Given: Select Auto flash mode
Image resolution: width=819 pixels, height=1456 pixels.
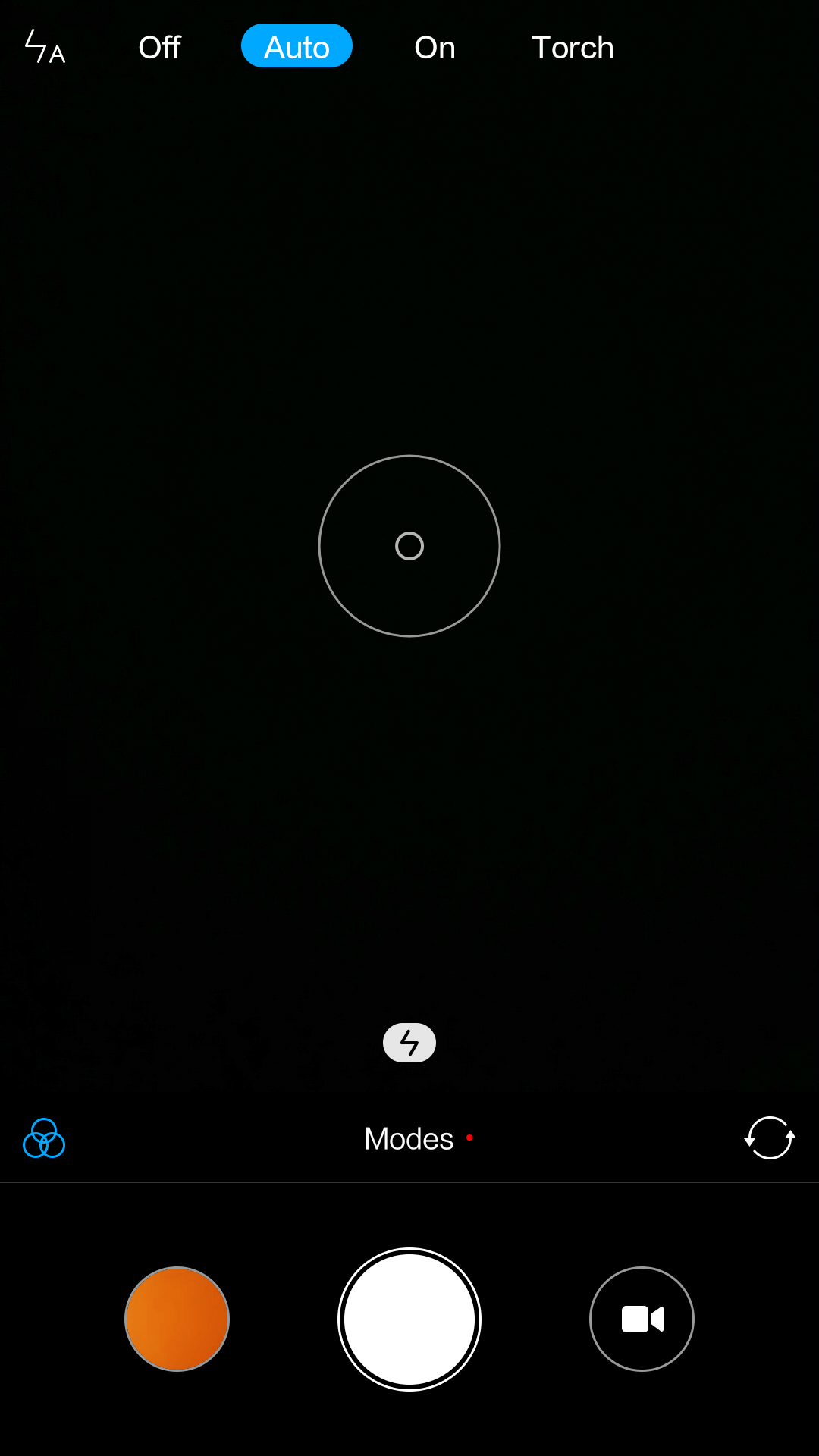Looking at the screenshot, I should click(x=297, y=45).
